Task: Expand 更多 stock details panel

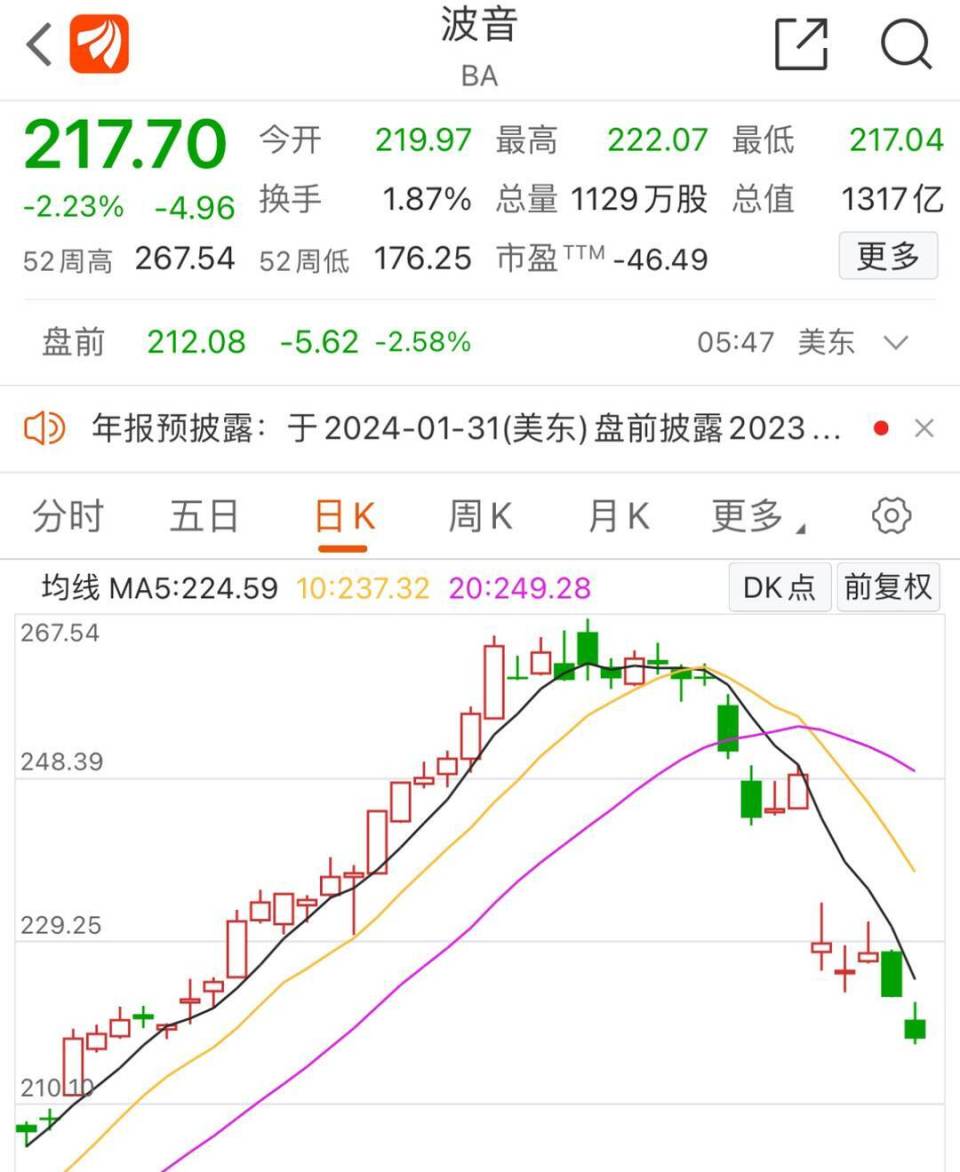Action: 887,257
